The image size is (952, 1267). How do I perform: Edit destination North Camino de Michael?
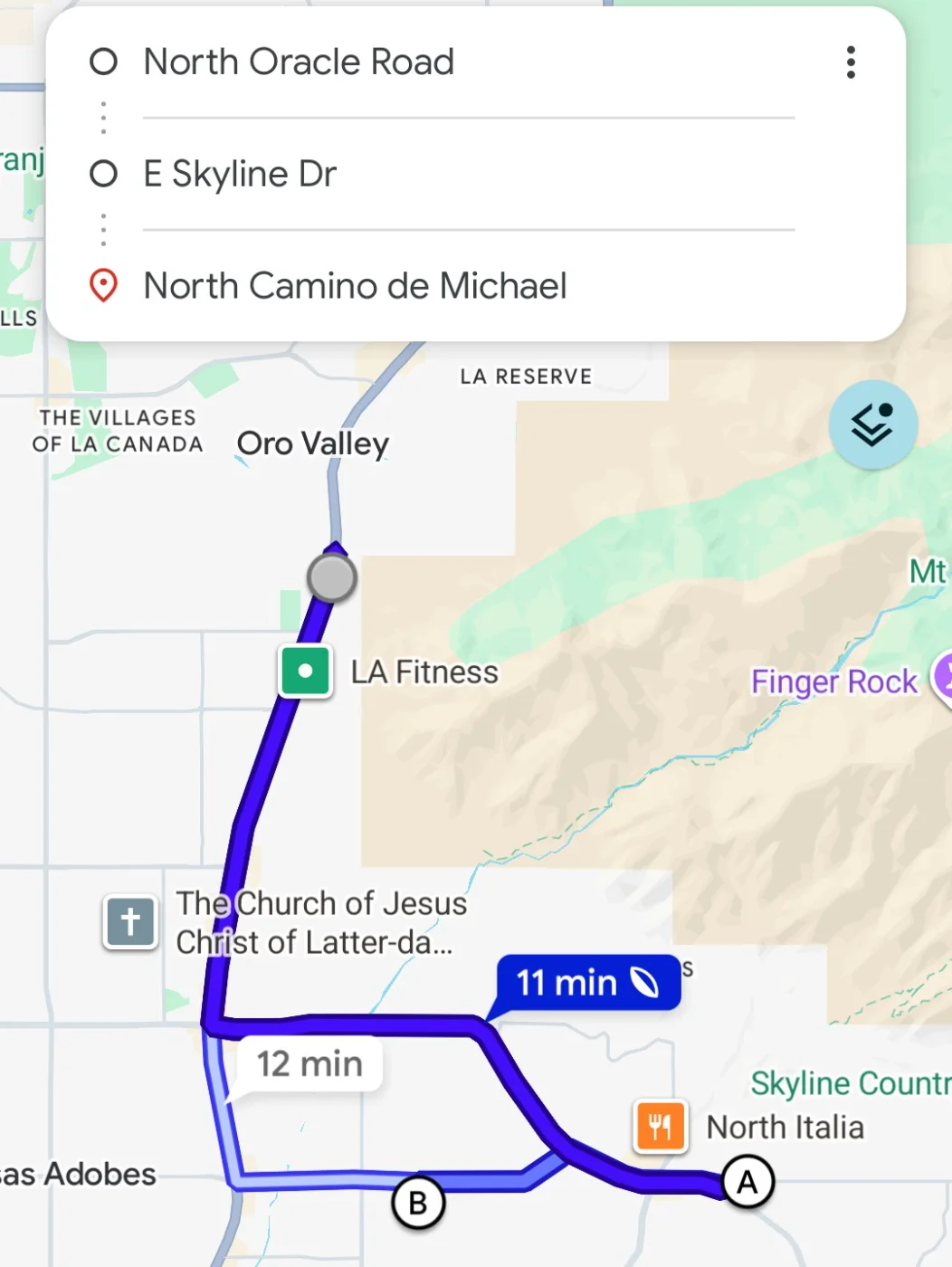click(355, 286)
